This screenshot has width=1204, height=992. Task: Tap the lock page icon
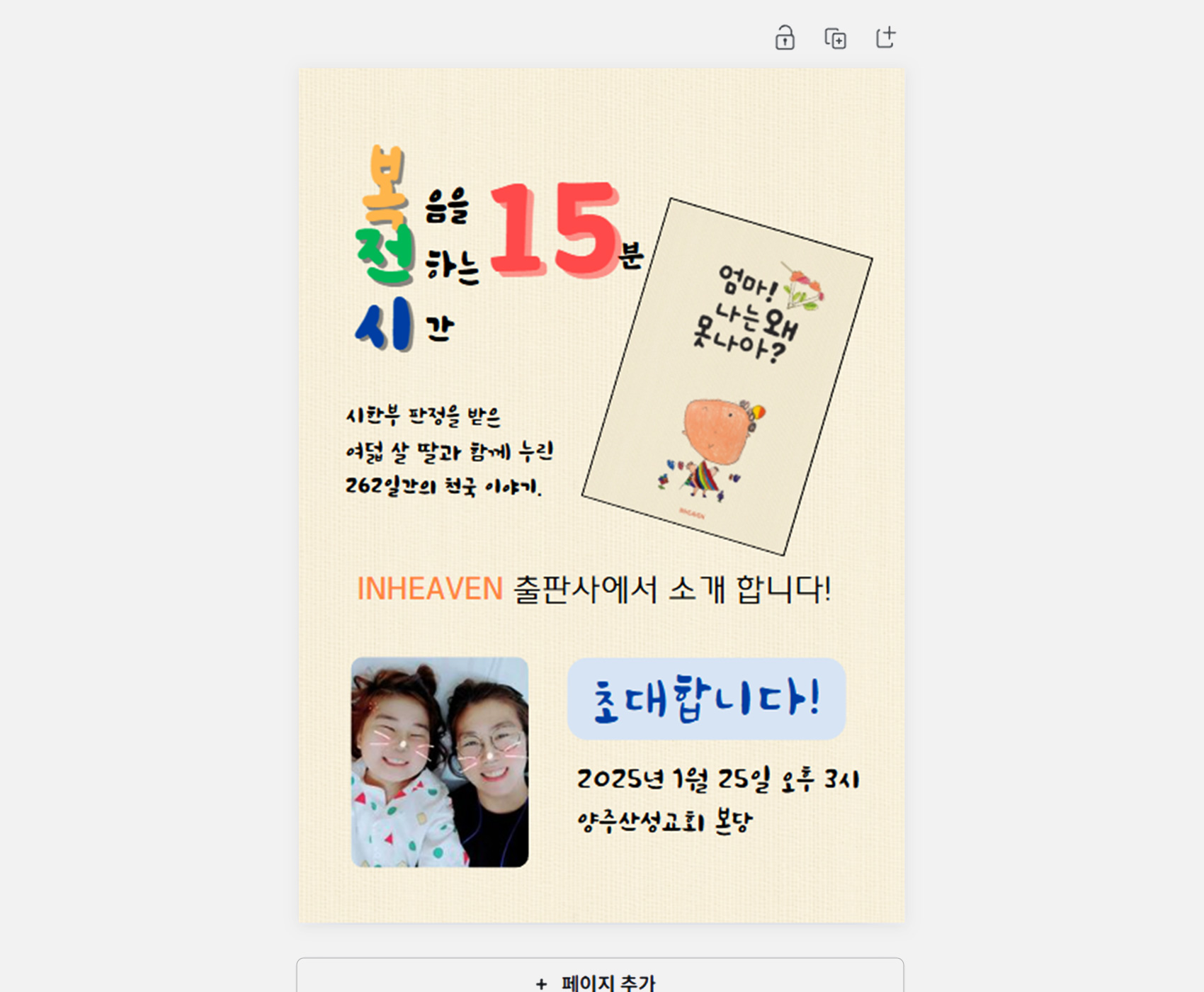(x=784, y=38)
